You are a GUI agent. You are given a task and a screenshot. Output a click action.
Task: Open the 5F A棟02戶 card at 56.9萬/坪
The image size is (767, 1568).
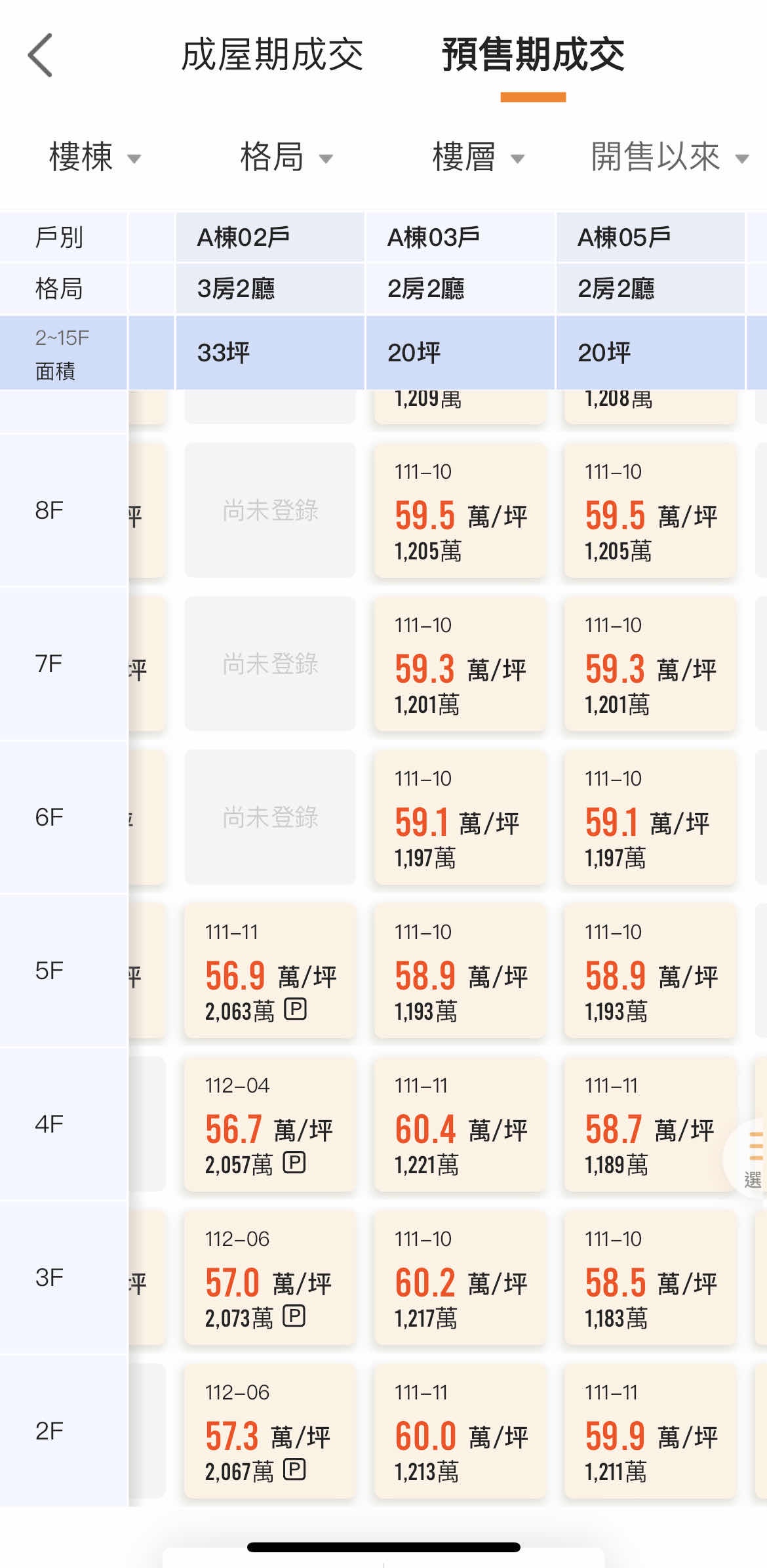[x=270, y=971]
